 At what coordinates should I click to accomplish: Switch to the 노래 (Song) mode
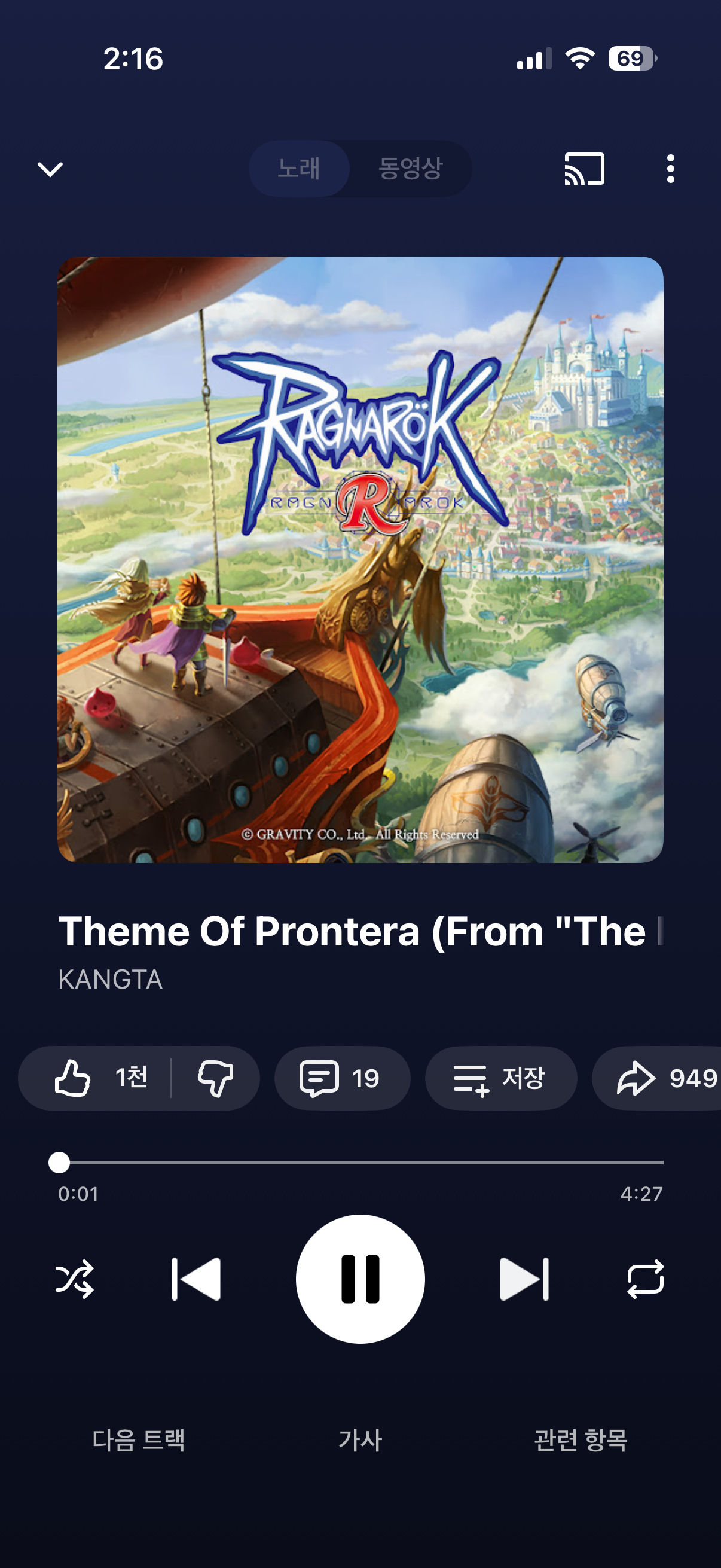[299, 169]
